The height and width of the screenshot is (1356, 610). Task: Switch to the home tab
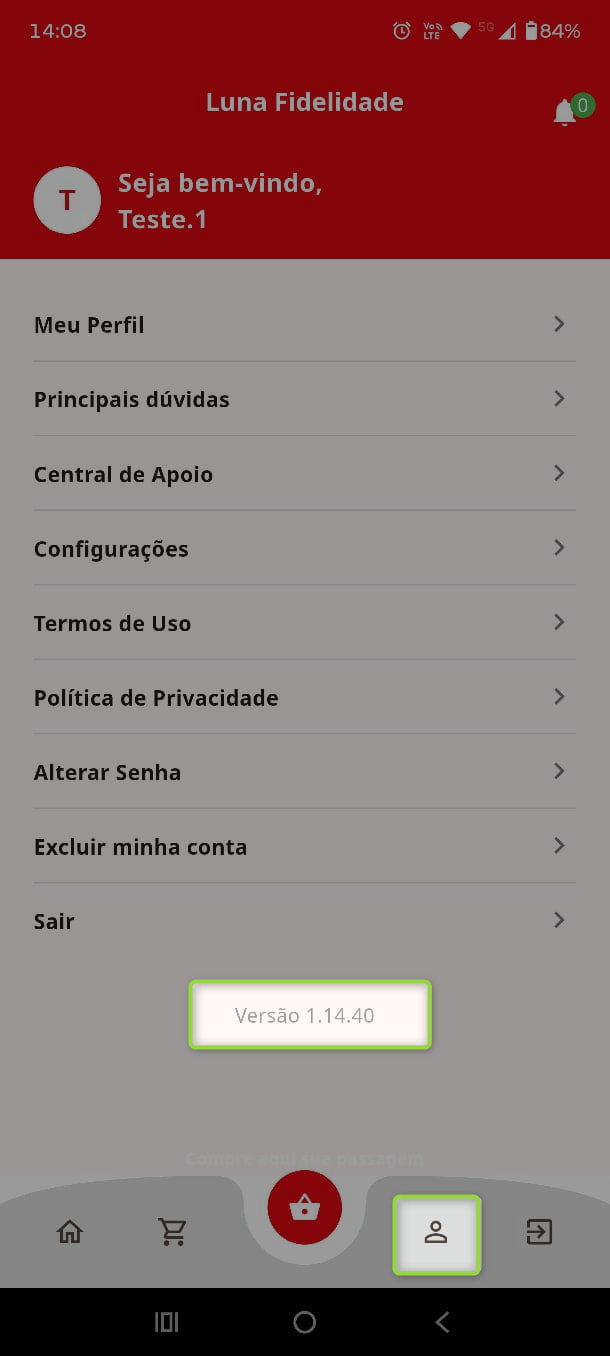pyautogui.click(x=70, y=1232)
